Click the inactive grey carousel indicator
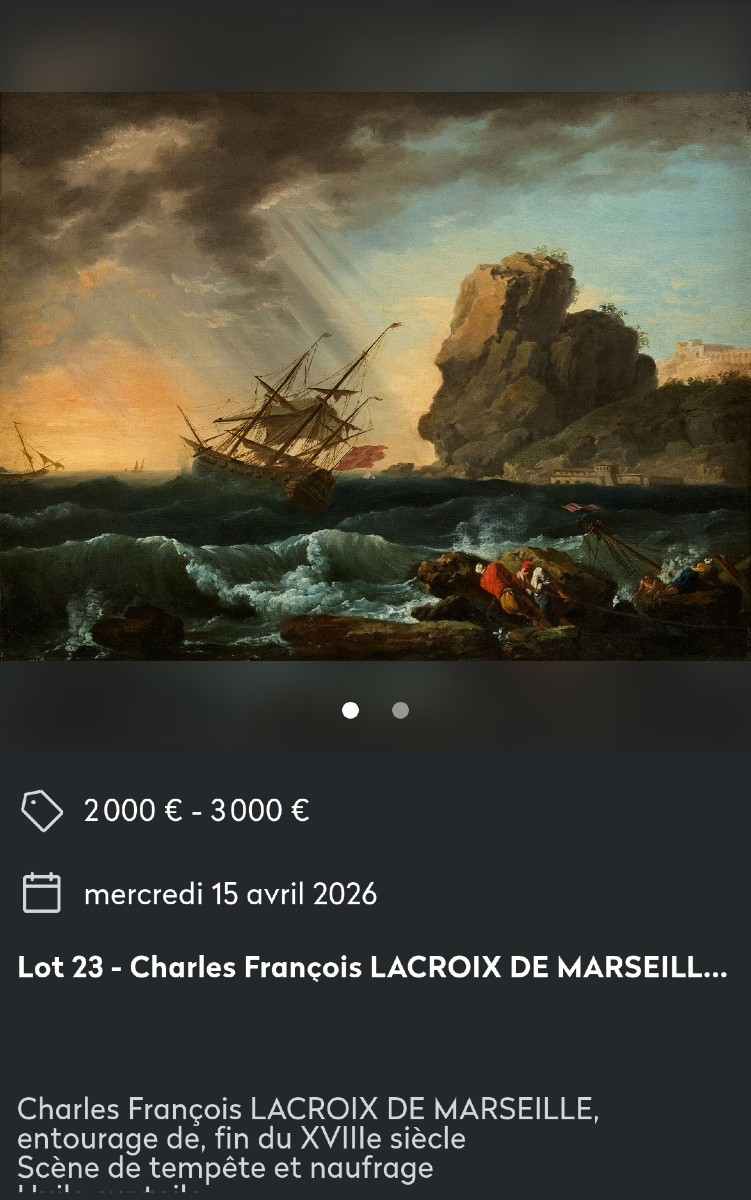 (x=400, y=710)
